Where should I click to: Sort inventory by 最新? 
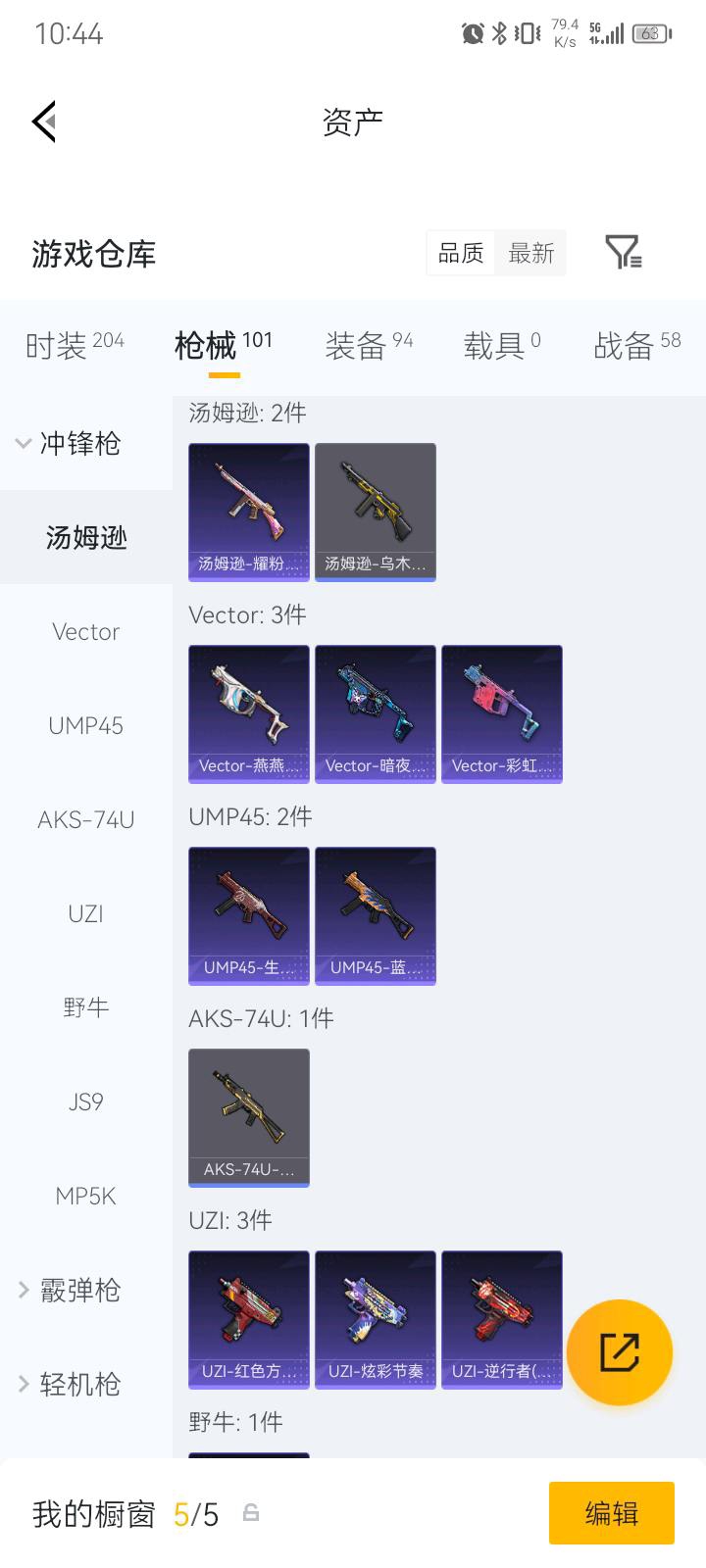(x=530, y=254)
